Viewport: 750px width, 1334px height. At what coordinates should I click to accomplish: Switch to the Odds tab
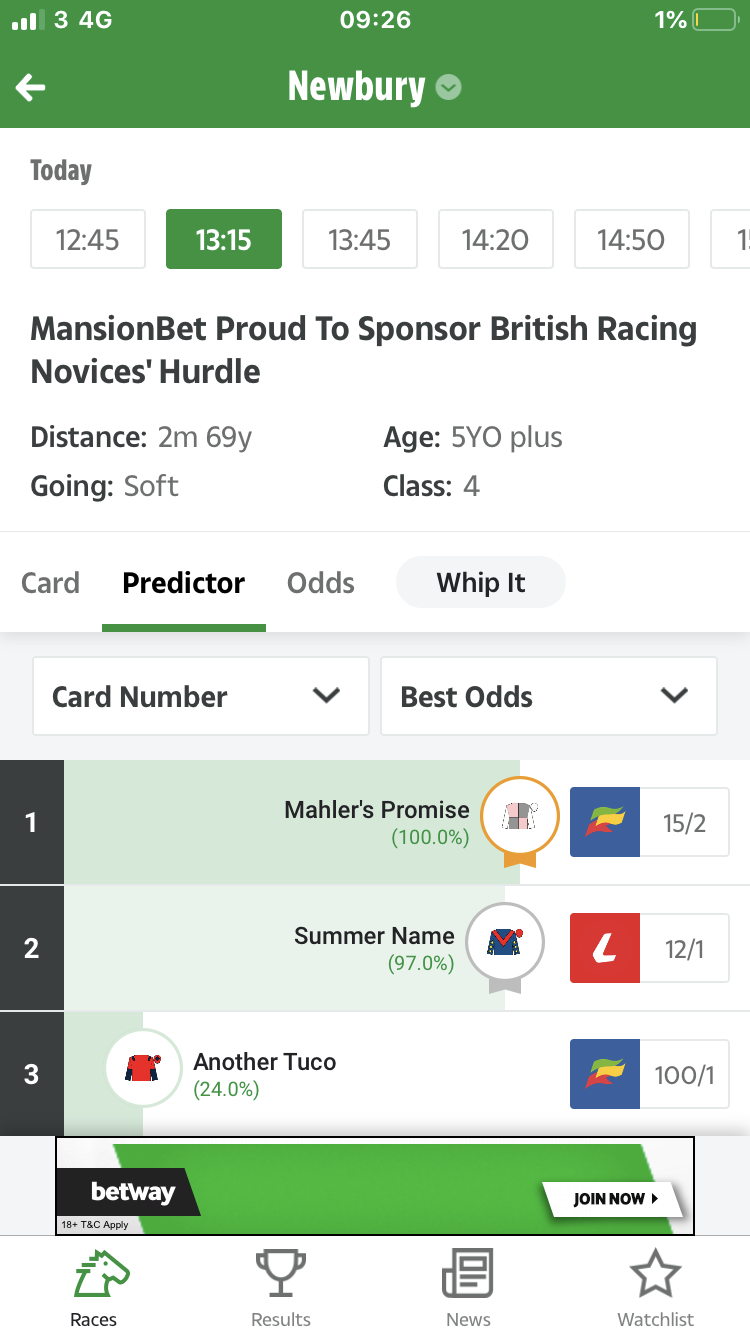[x=321, y=583]
